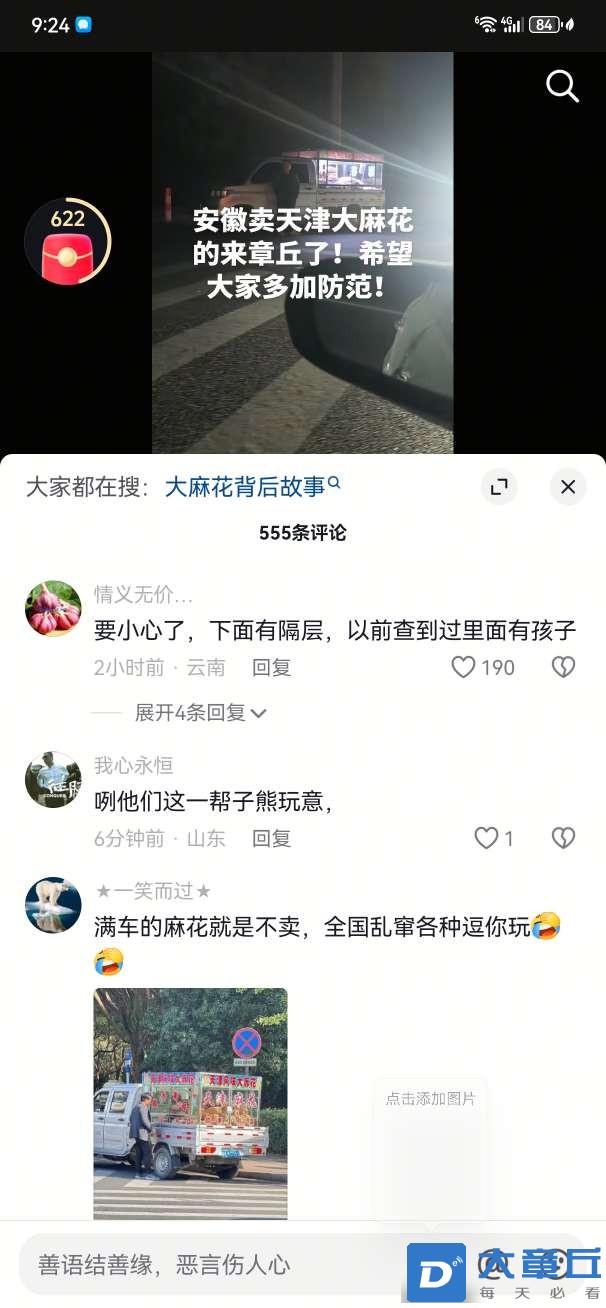The width and height of the screenshot is (606, 1308).
Task: Tap the comment box 善语结善缘，恶言伤人心
Action: (200, 1265)
